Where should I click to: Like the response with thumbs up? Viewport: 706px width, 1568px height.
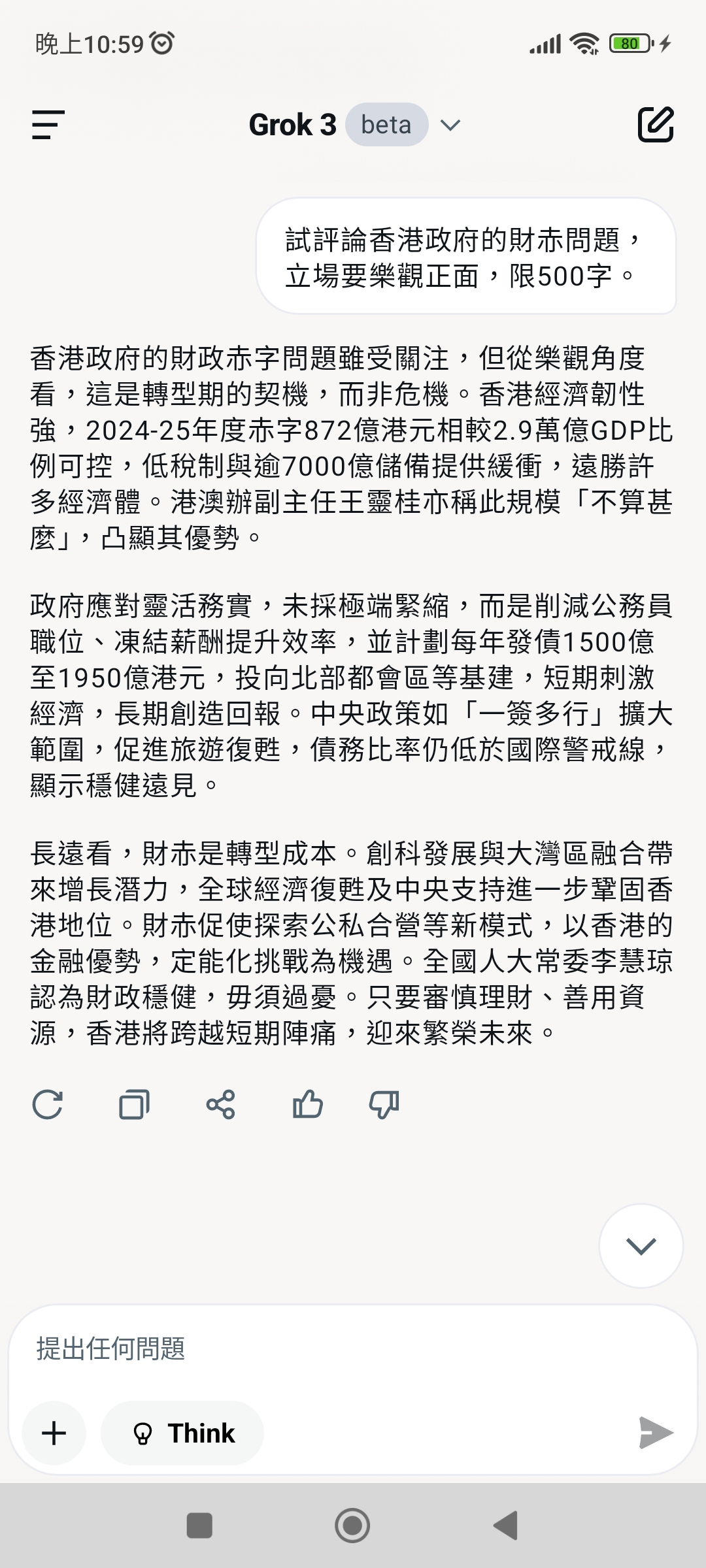(x=308, y=1105)
